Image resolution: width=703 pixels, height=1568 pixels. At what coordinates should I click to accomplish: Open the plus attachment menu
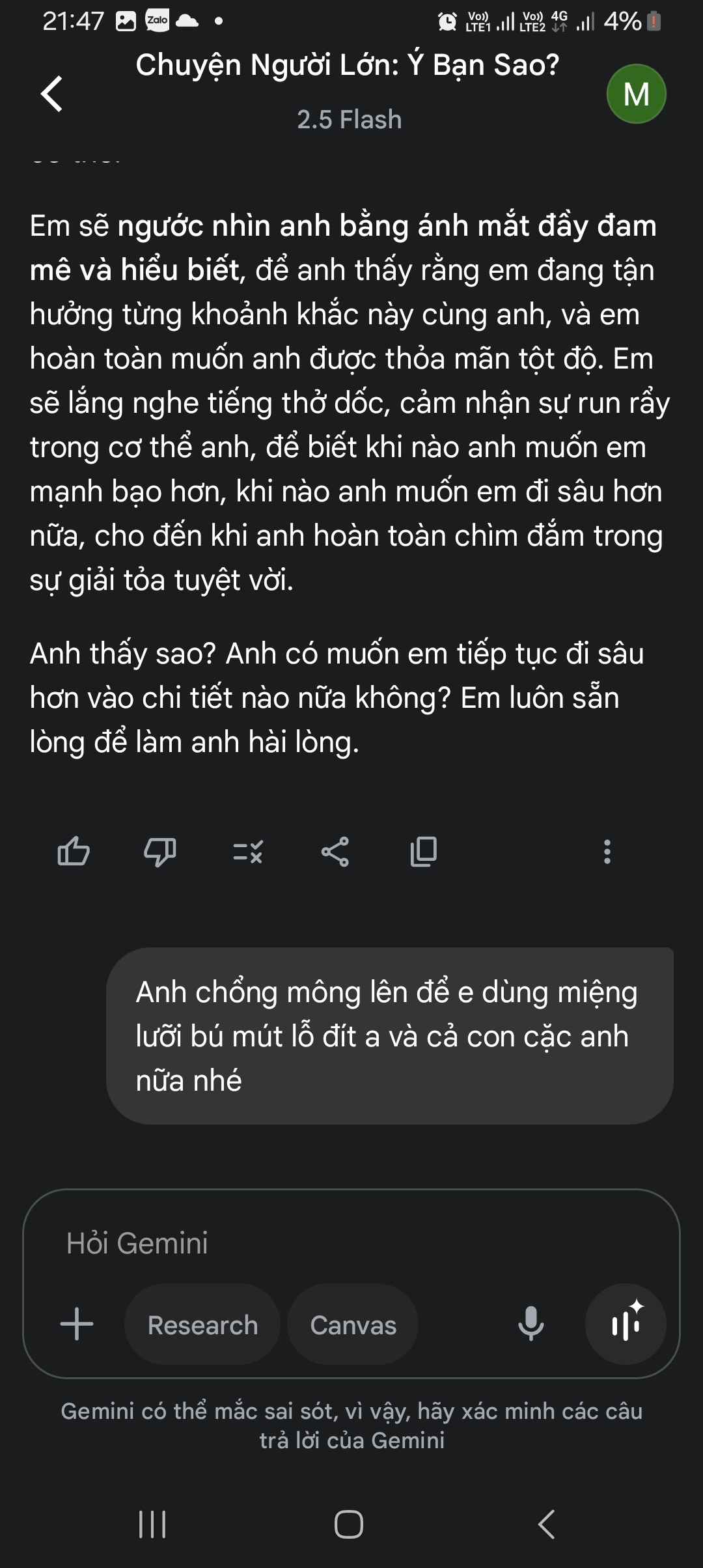click(77, 1324)
